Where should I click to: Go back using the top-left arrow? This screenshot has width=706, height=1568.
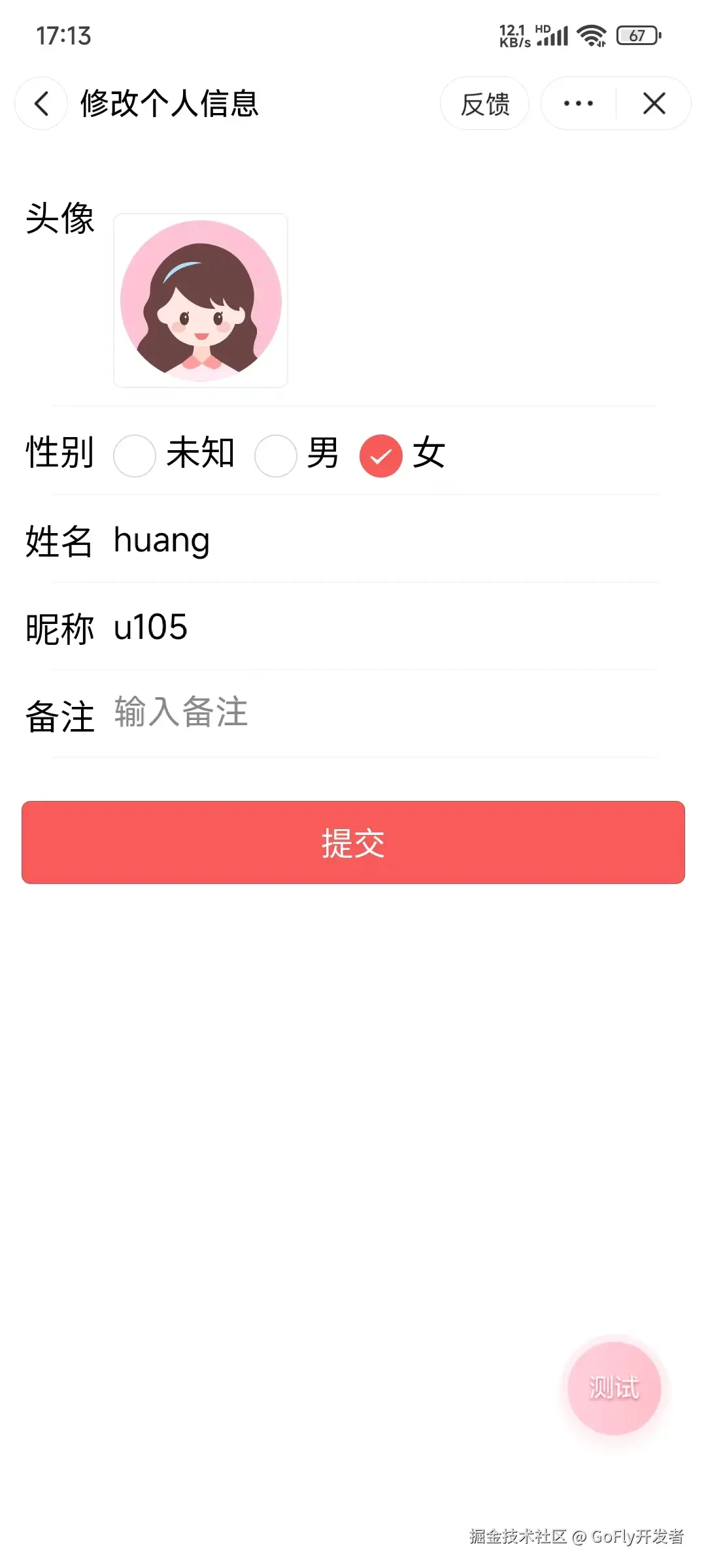(x=41, y=104)
